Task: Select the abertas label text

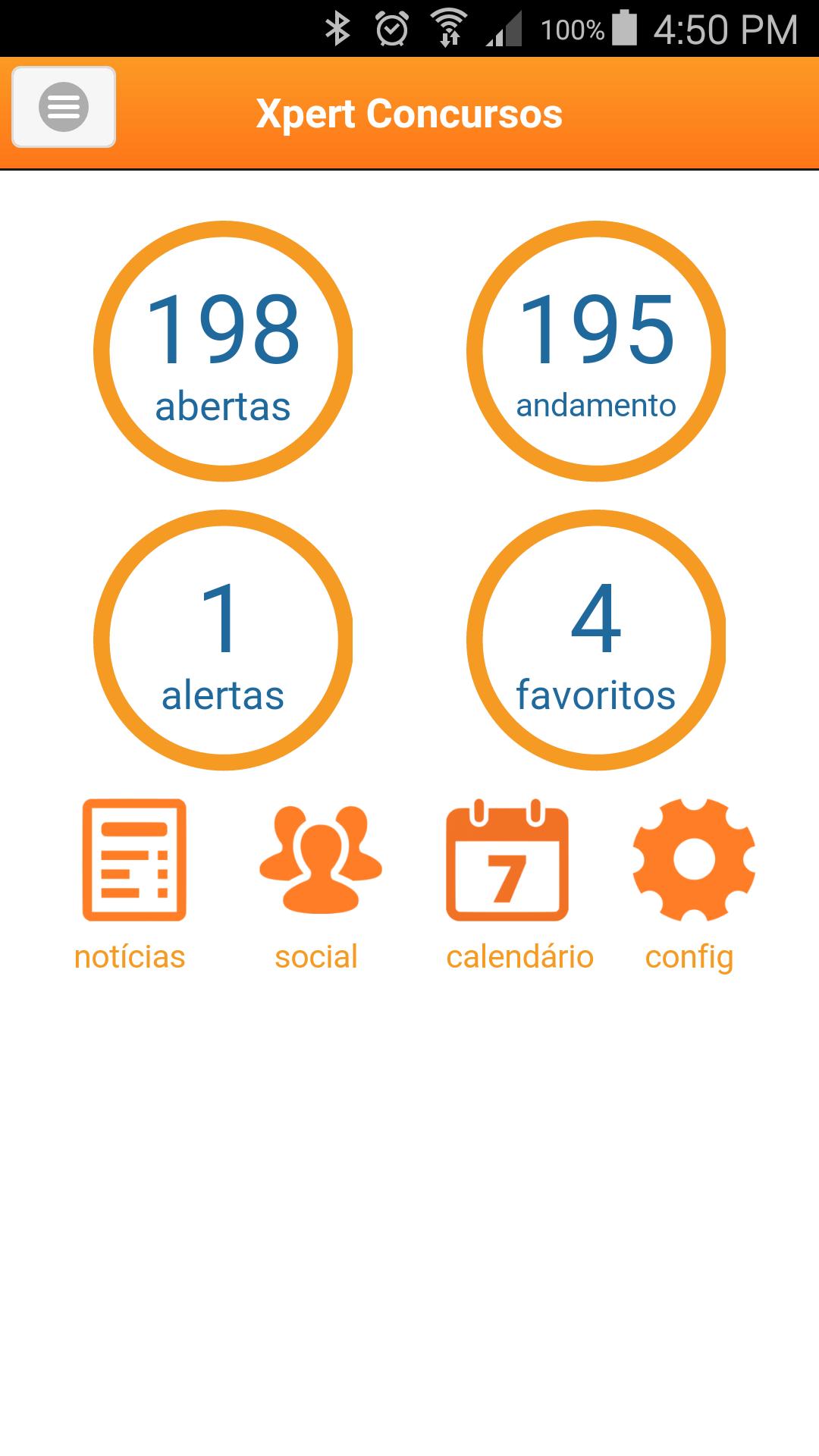Action: coord(223,407)
